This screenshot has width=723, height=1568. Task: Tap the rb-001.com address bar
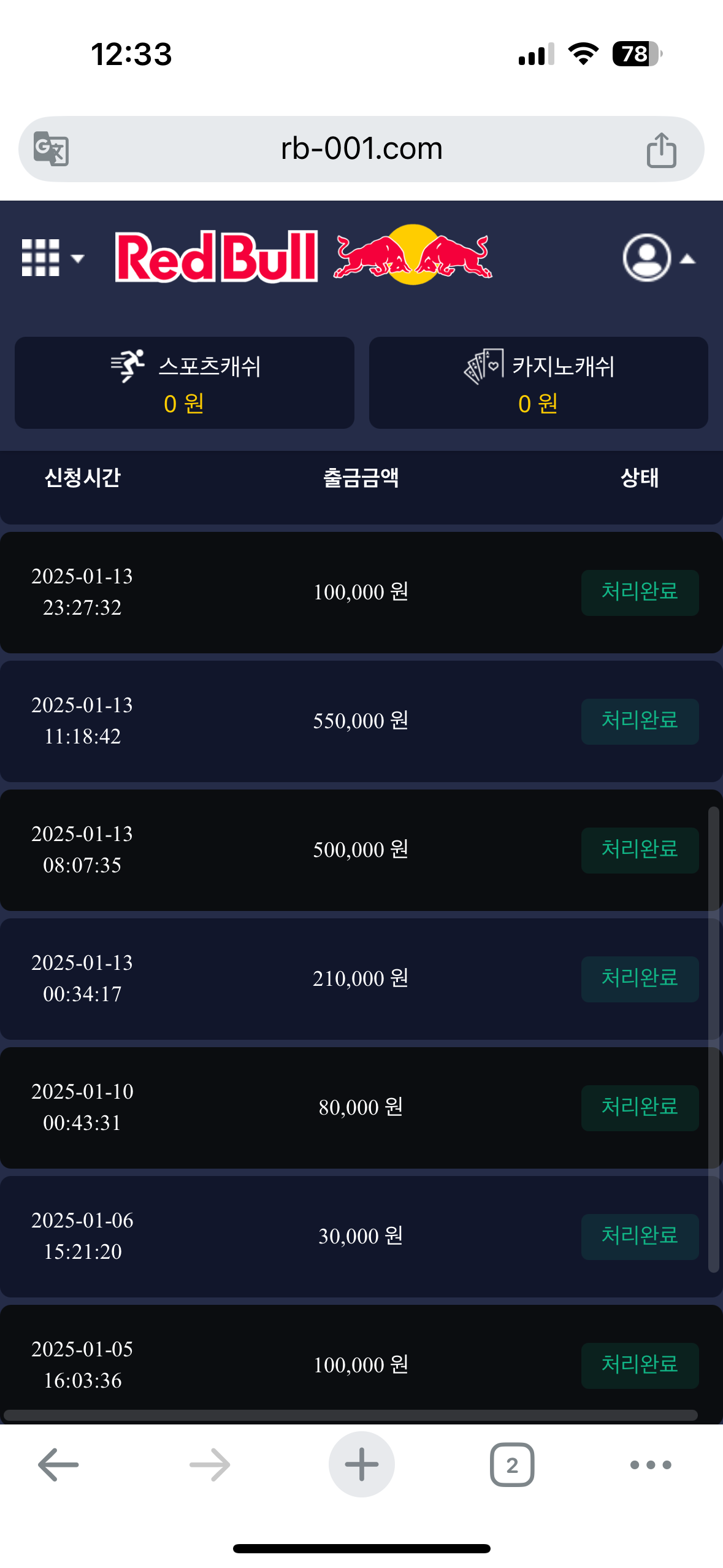click(x=361, y=148)
